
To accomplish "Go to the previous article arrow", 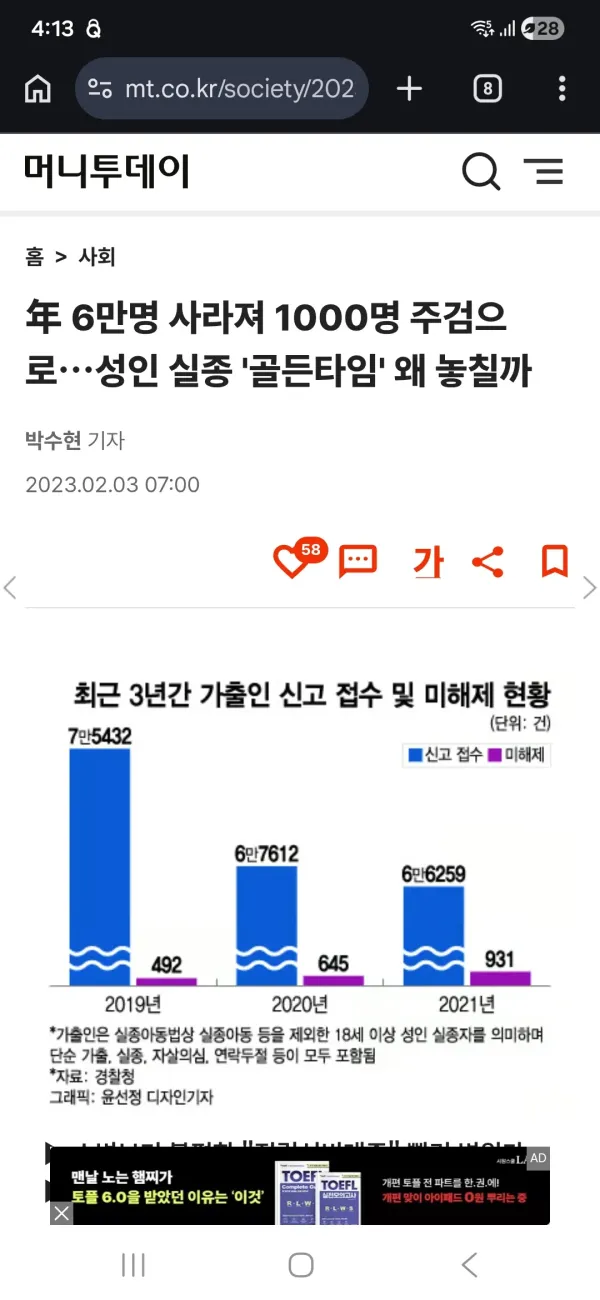I will pyautogui.click(x=10, y=588).
